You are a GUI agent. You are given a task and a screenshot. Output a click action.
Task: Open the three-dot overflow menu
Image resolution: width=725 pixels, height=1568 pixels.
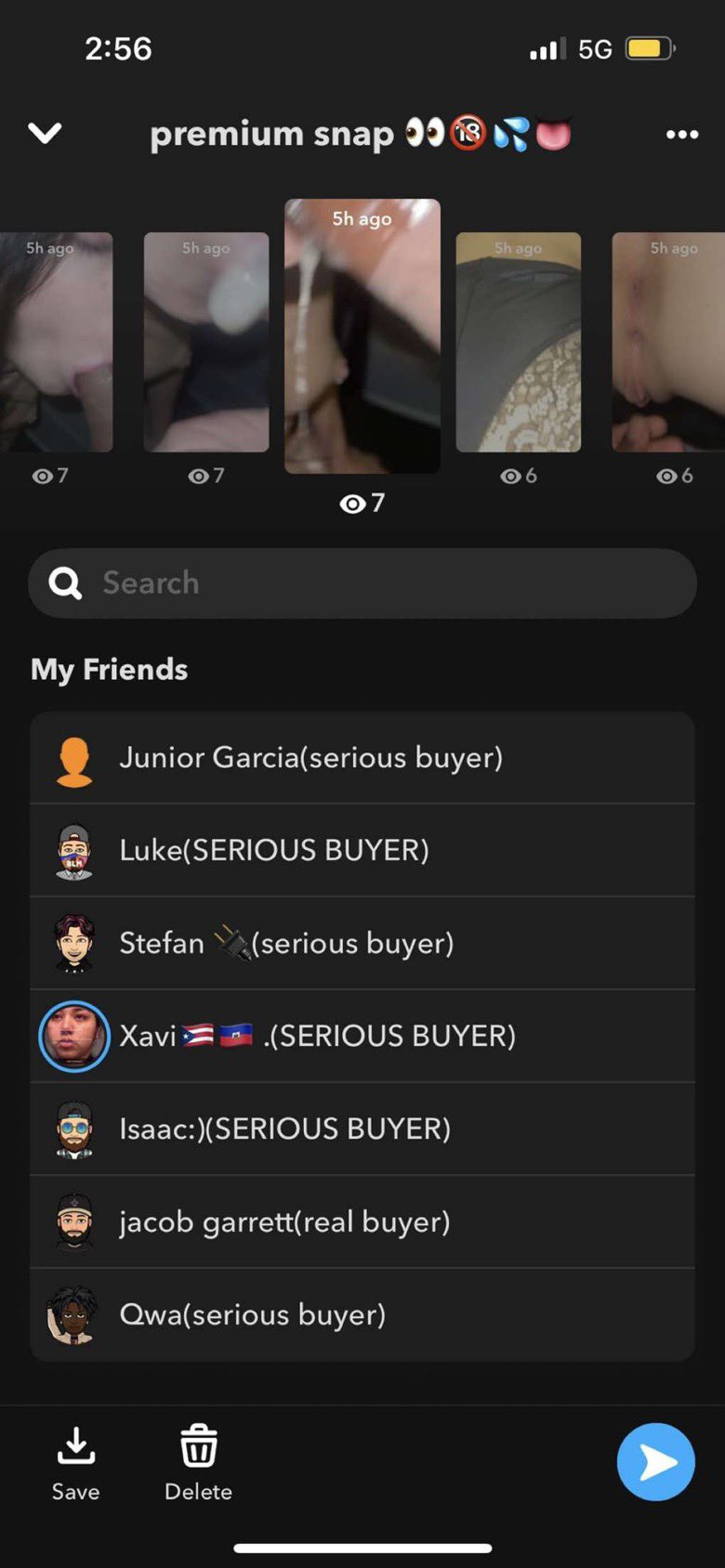[682, 135]
